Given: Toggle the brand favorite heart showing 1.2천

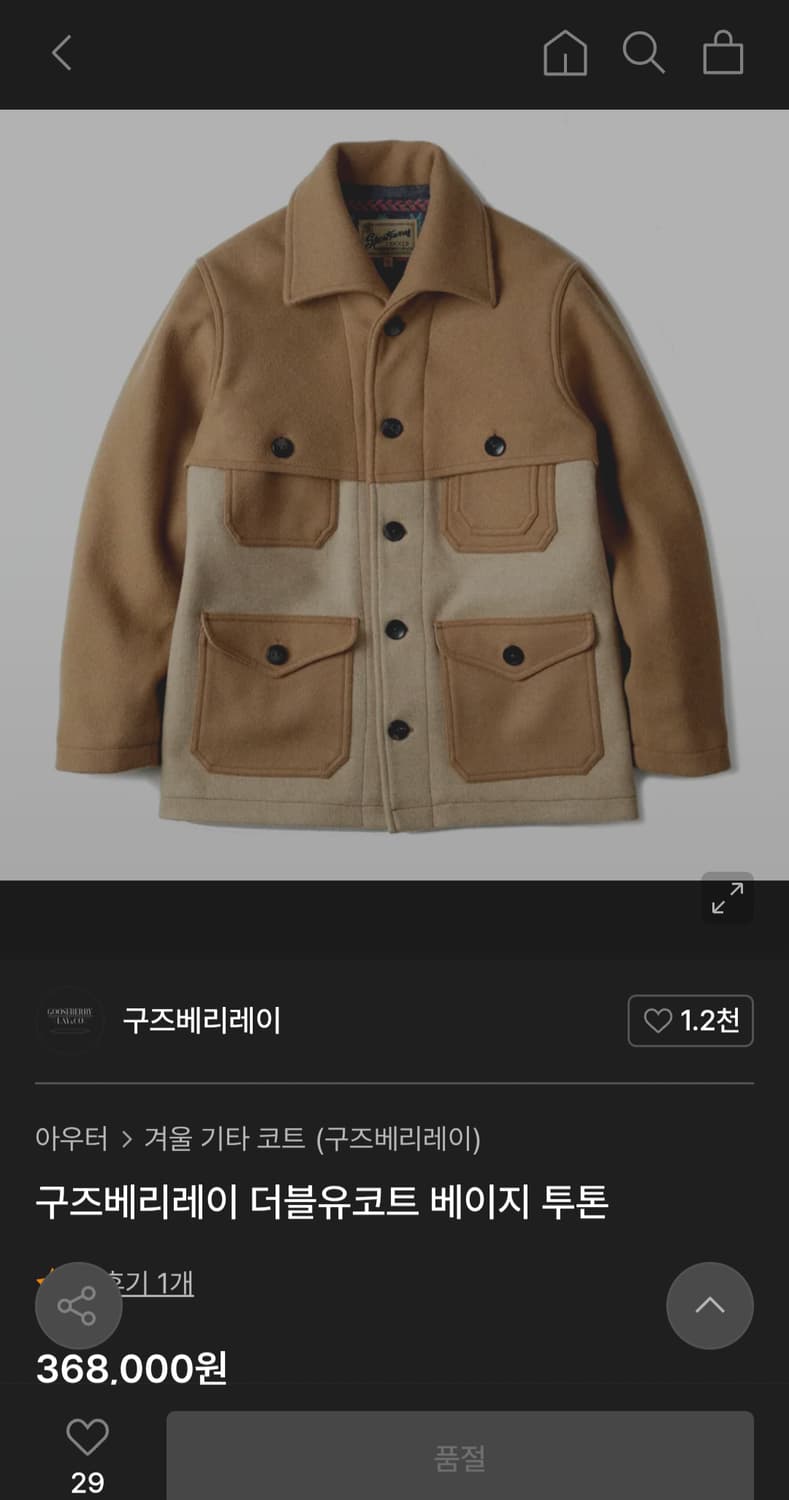Looking at the screenshot, I should (690, 1021).
